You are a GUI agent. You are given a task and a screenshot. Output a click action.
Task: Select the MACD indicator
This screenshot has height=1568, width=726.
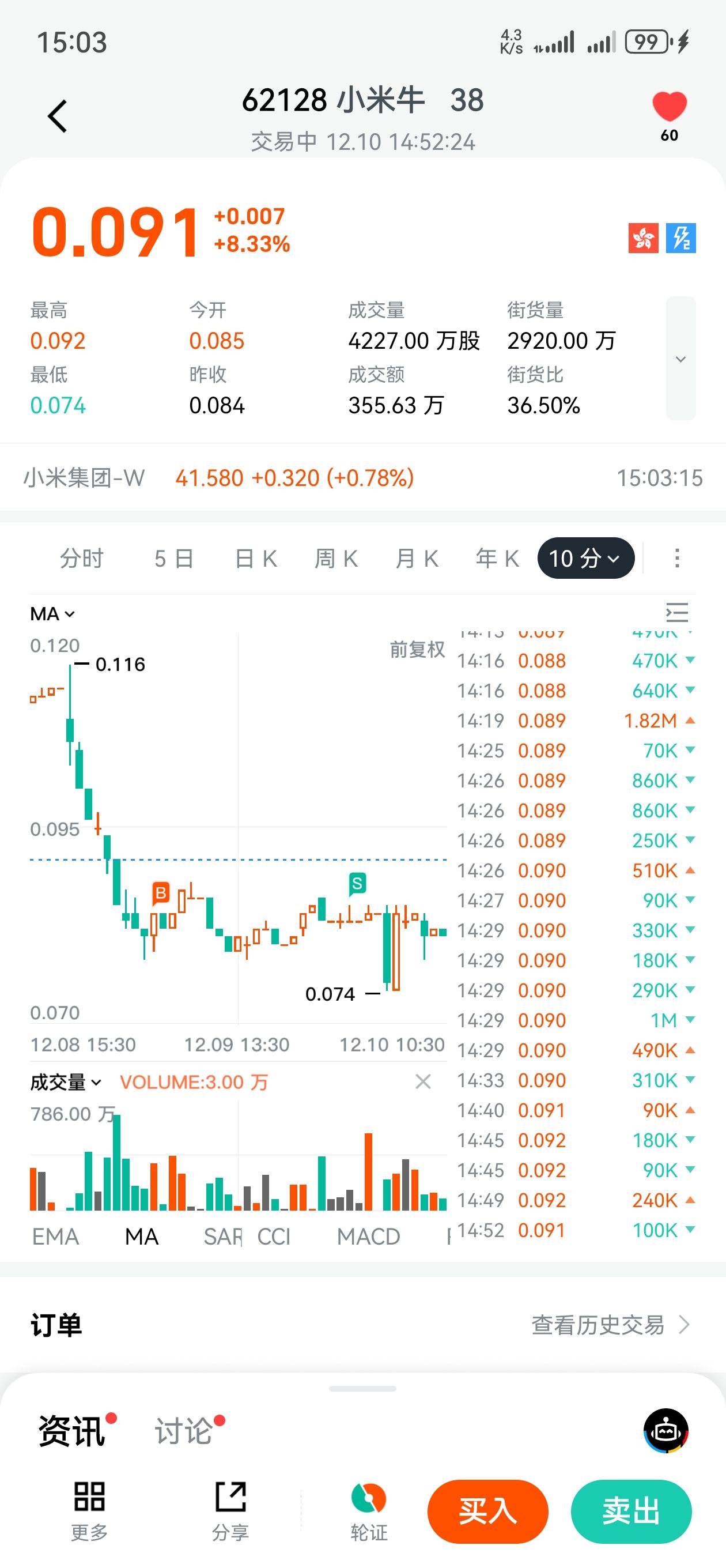click(368, 1237)
